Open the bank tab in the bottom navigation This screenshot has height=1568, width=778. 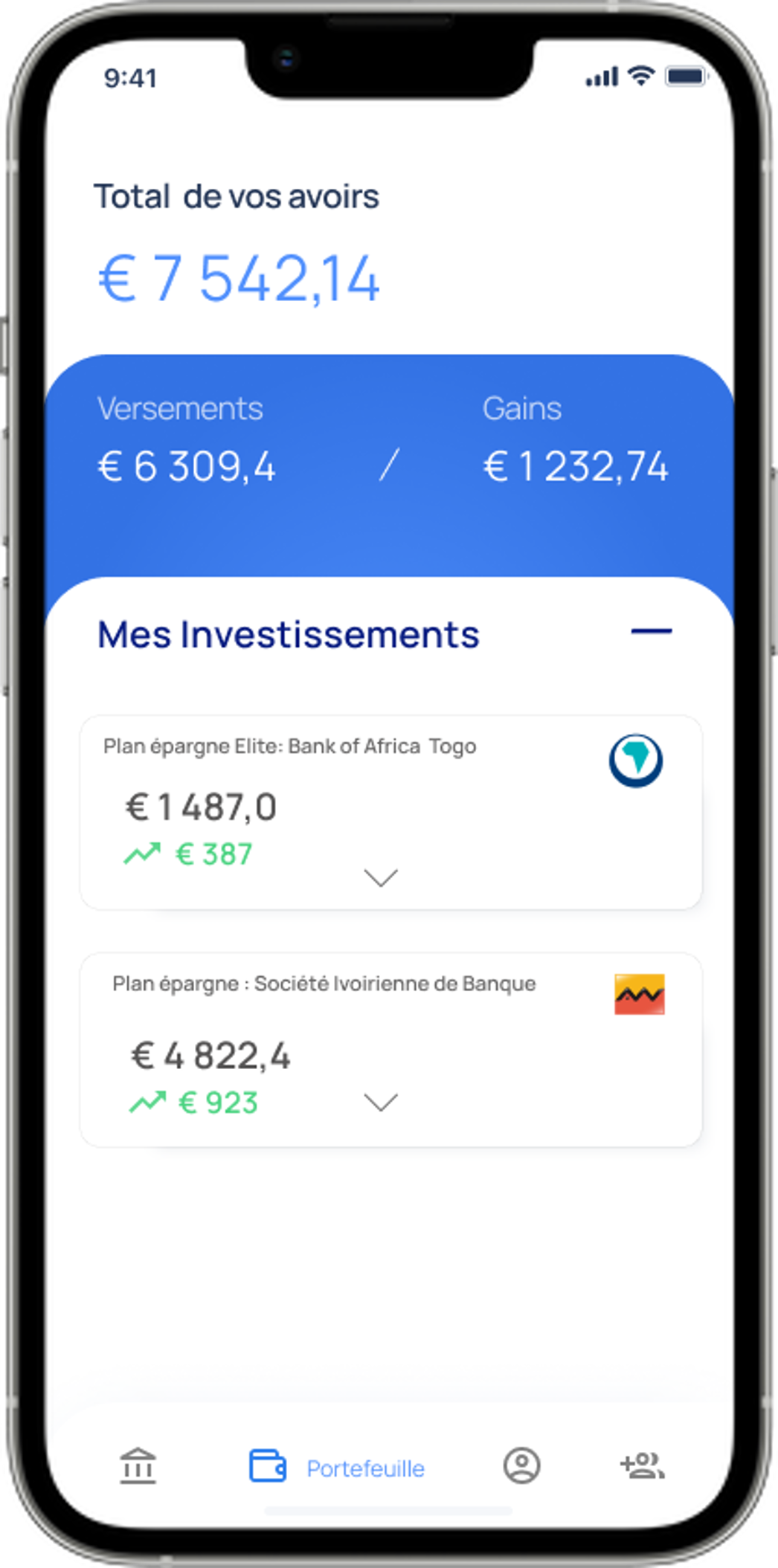pyautogui.click(x=138, y=1466)
